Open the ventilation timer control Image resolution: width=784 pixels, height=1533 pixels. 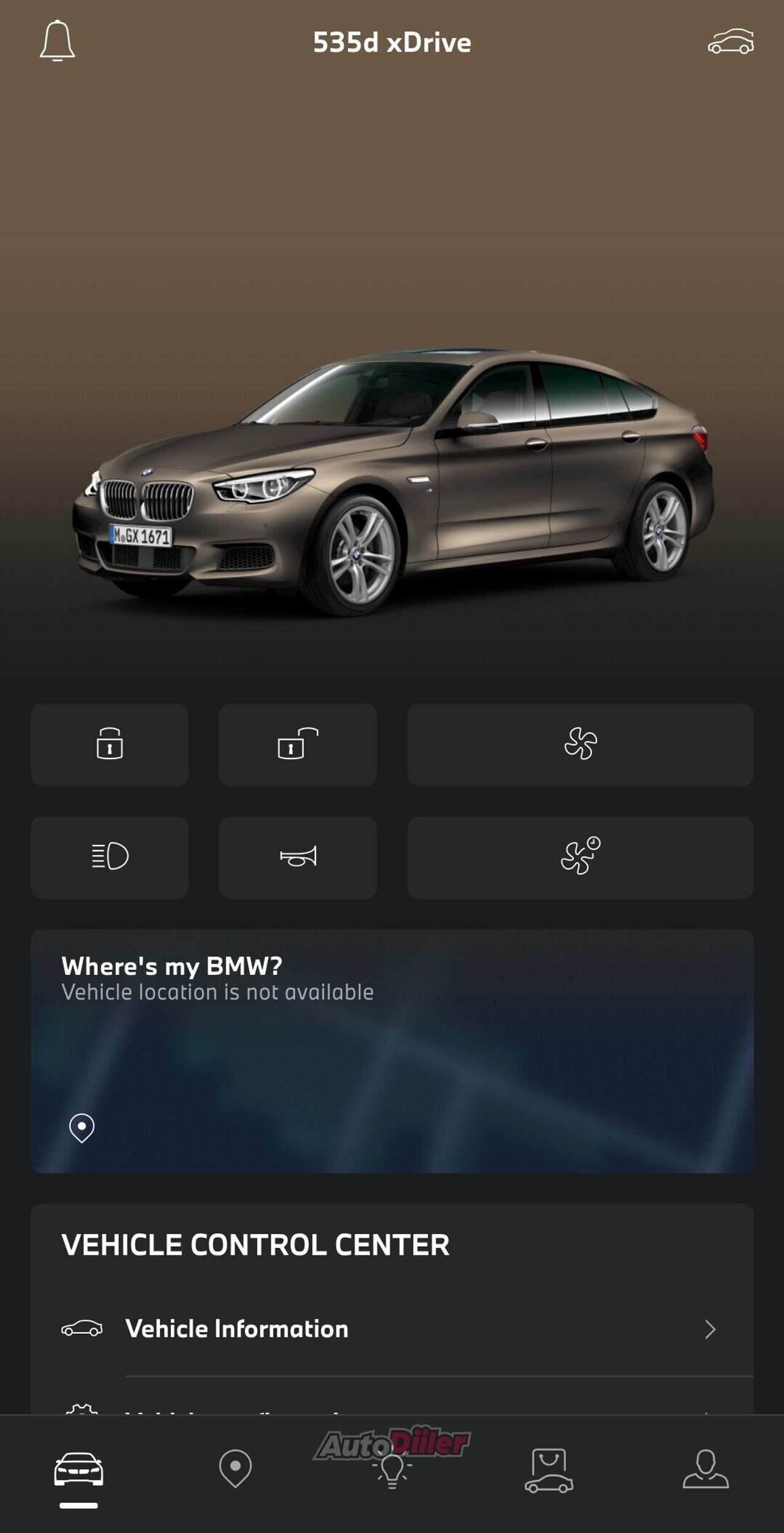580,857
